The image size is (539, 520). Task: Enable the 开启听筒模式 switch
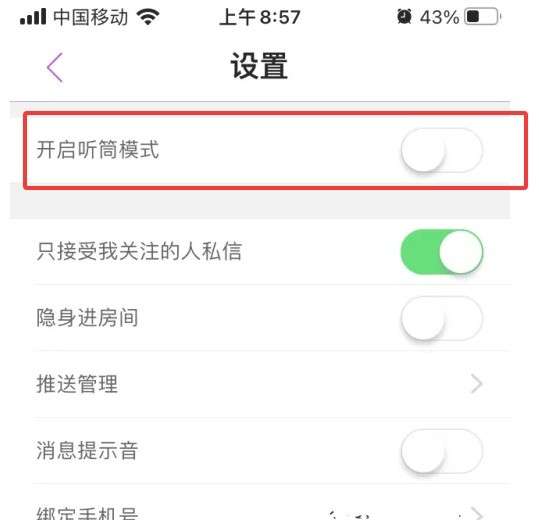pos(442,150)
